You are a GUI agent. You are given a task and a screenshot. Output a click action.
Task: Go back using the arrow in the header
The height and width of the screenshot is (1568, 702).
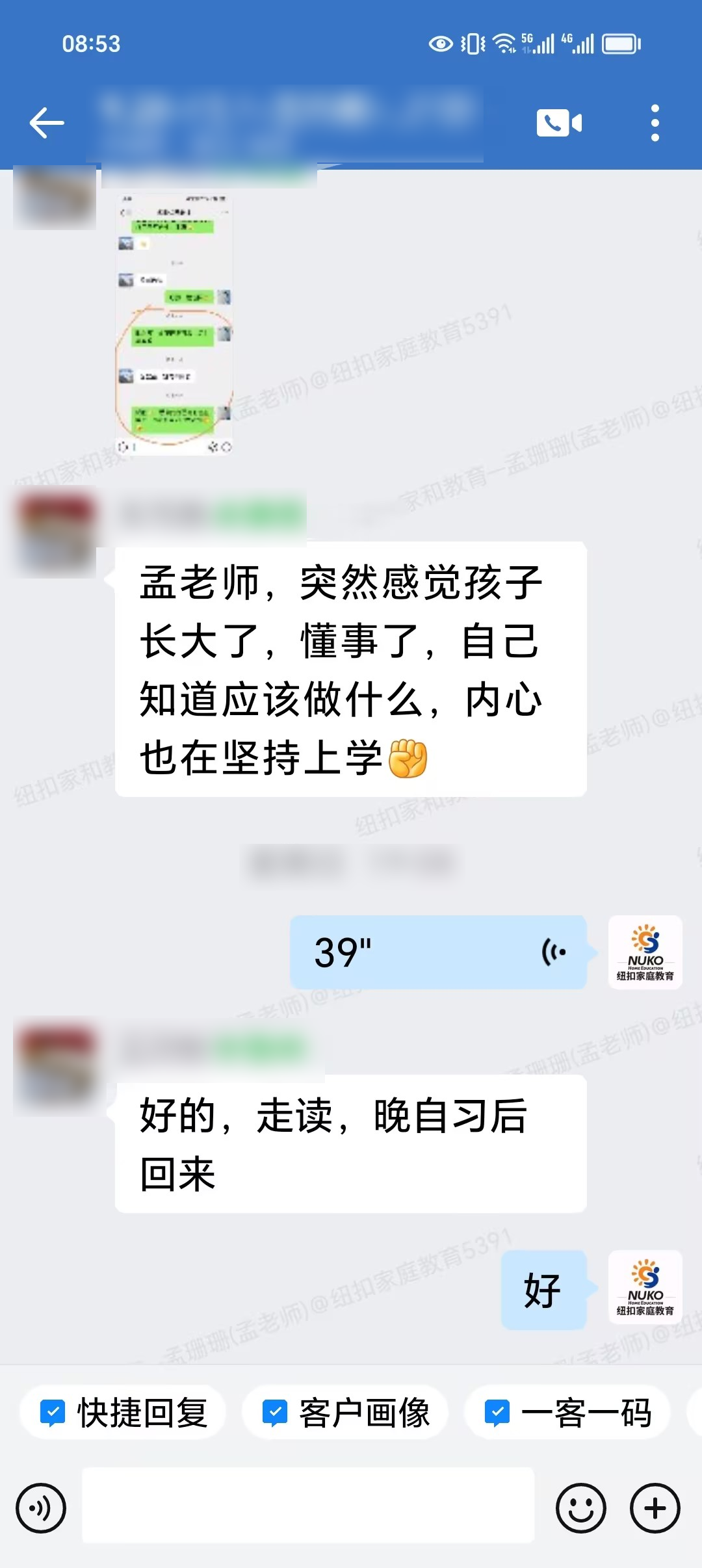coord(47,123)
